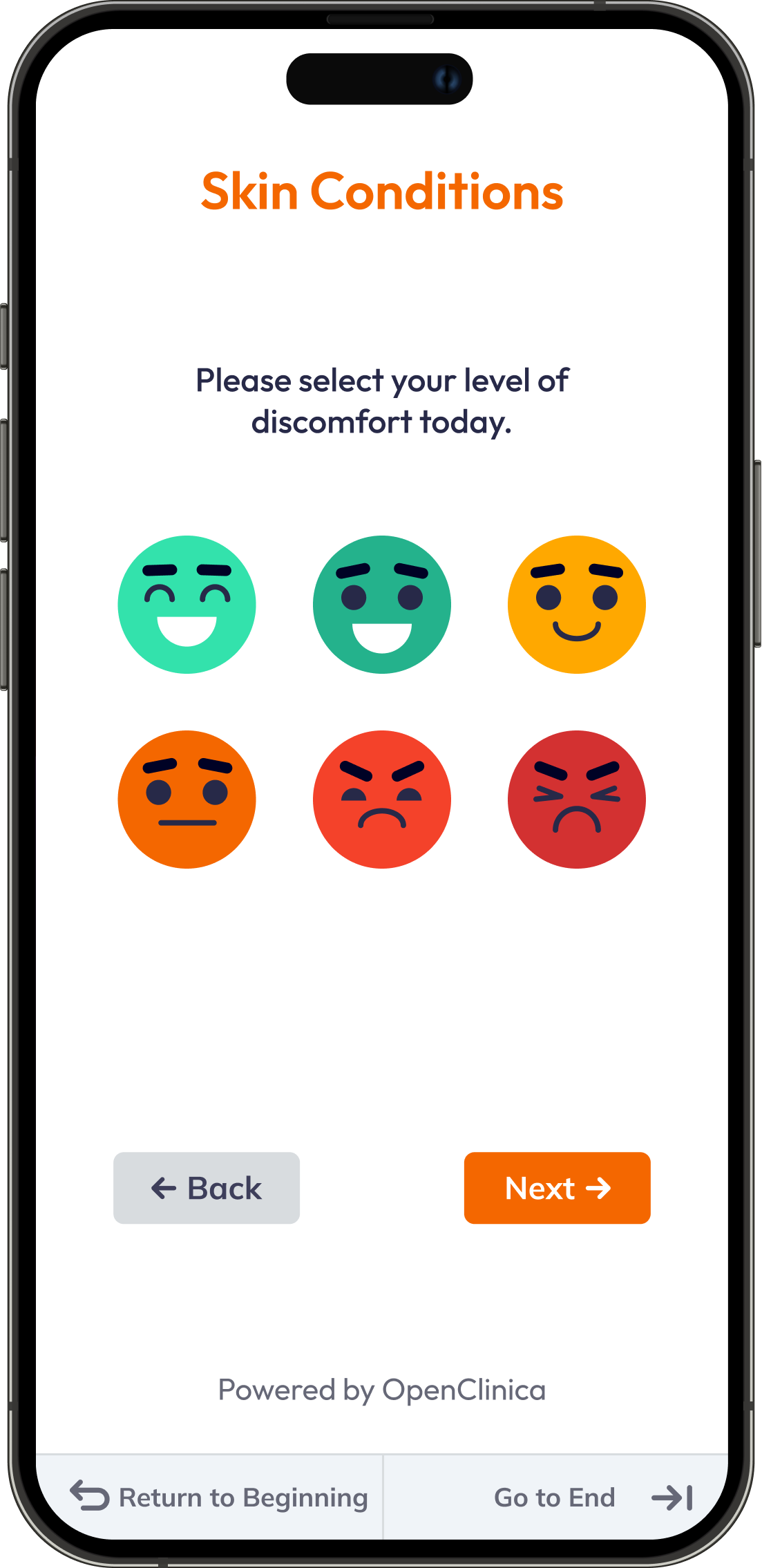
Task: Select the dark green smiling face
Action: click(381, 605)
